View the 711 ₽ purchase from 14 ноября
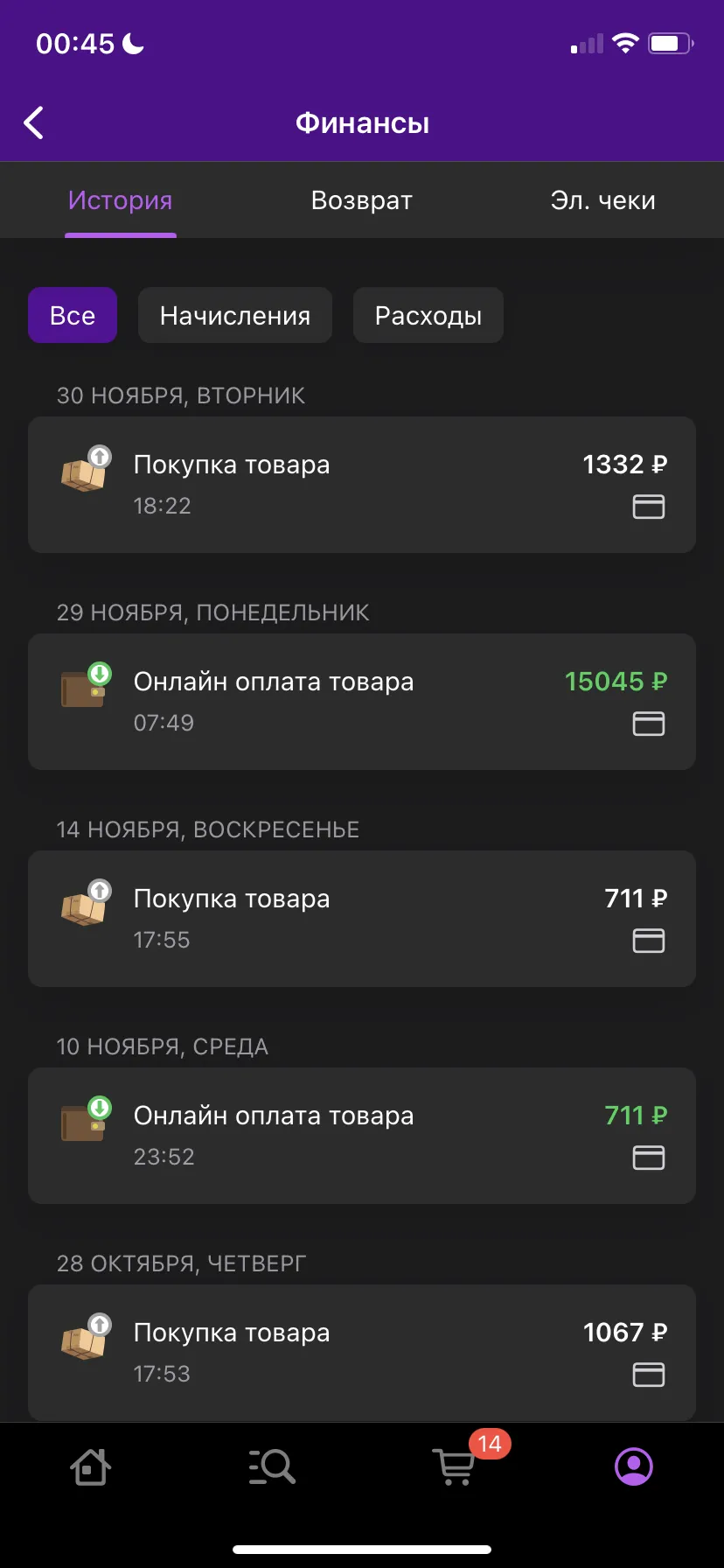The width and height of the screenshot is (724, 1568). (x=362, y=919)
